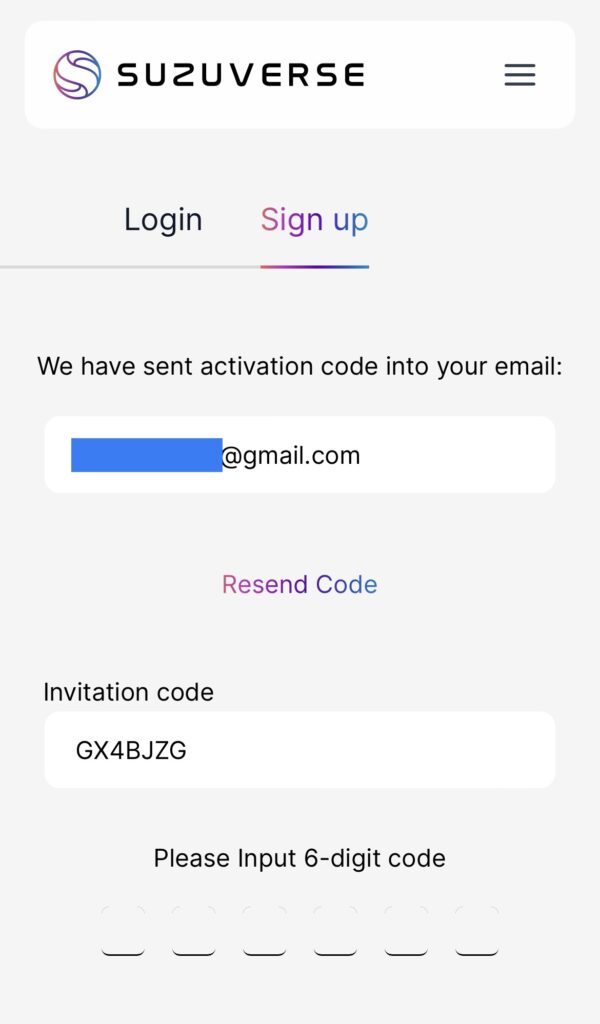Open the hamburger menu
Image resolution: width=600 pixels, height=1024 pixels.
[x=519, y=75]
